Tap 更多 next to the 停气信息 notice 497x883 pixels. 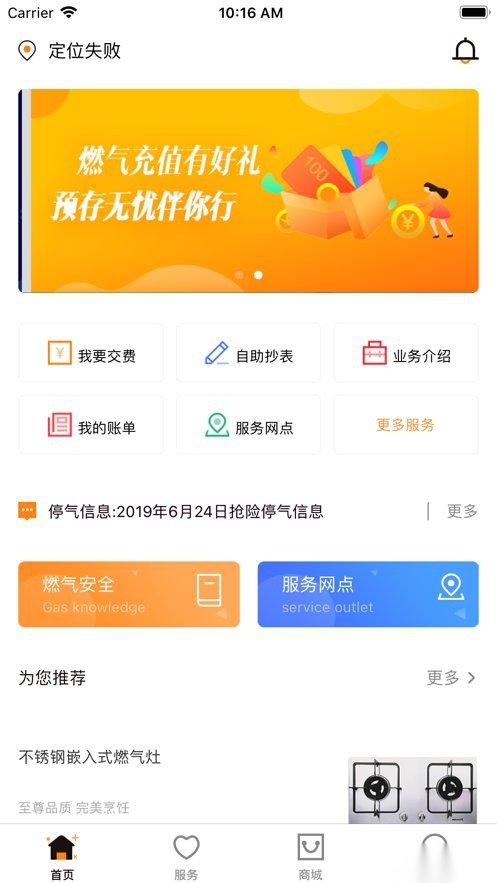[462, 511]
